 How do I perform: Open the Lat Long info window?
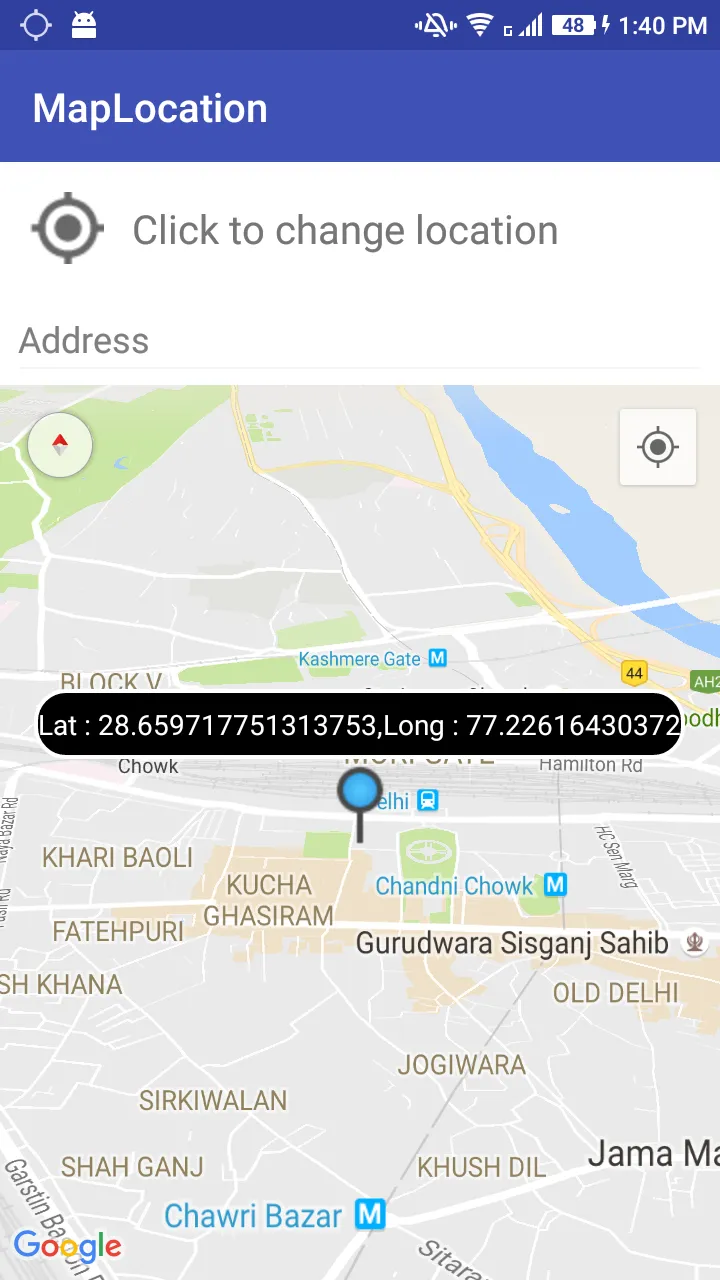click(360, 725)
